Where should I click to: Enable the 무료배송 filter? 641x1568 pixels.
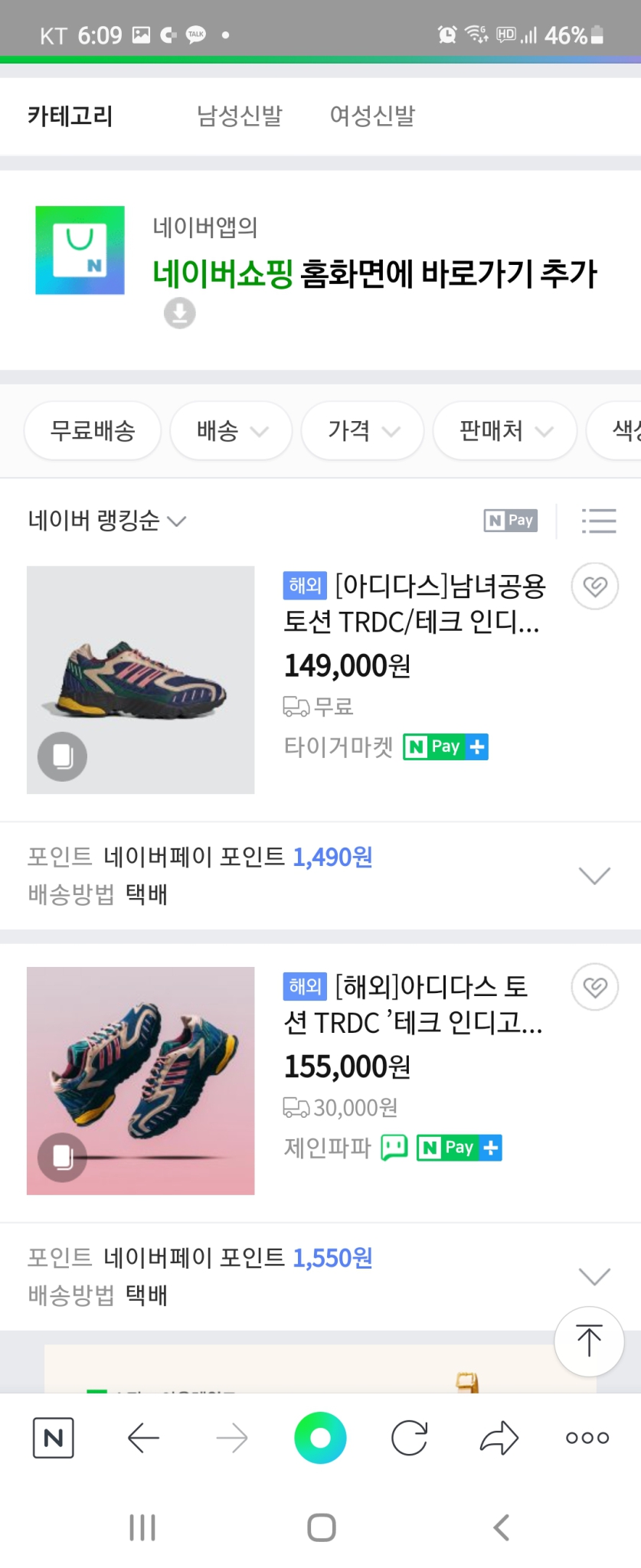[x=92, y=430]
